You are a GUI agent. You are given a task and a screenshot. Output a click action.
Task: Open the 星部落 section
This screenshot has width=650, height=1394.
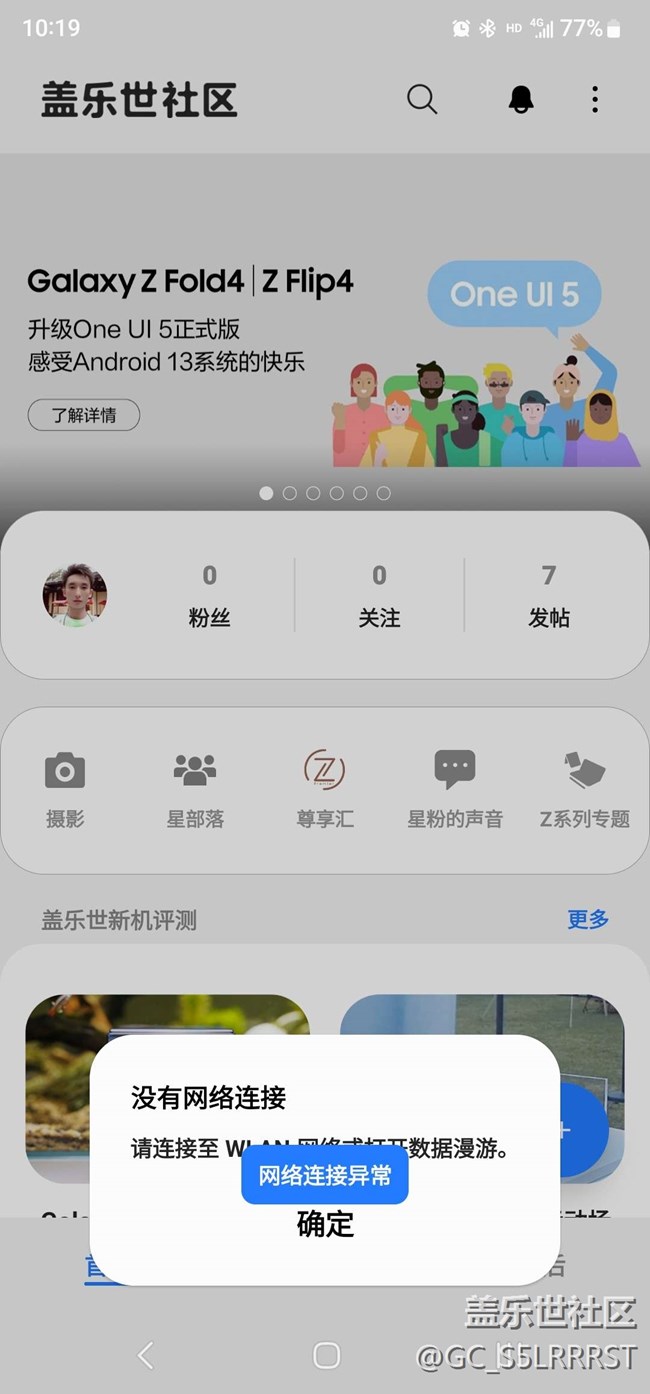tap(195, 790)
